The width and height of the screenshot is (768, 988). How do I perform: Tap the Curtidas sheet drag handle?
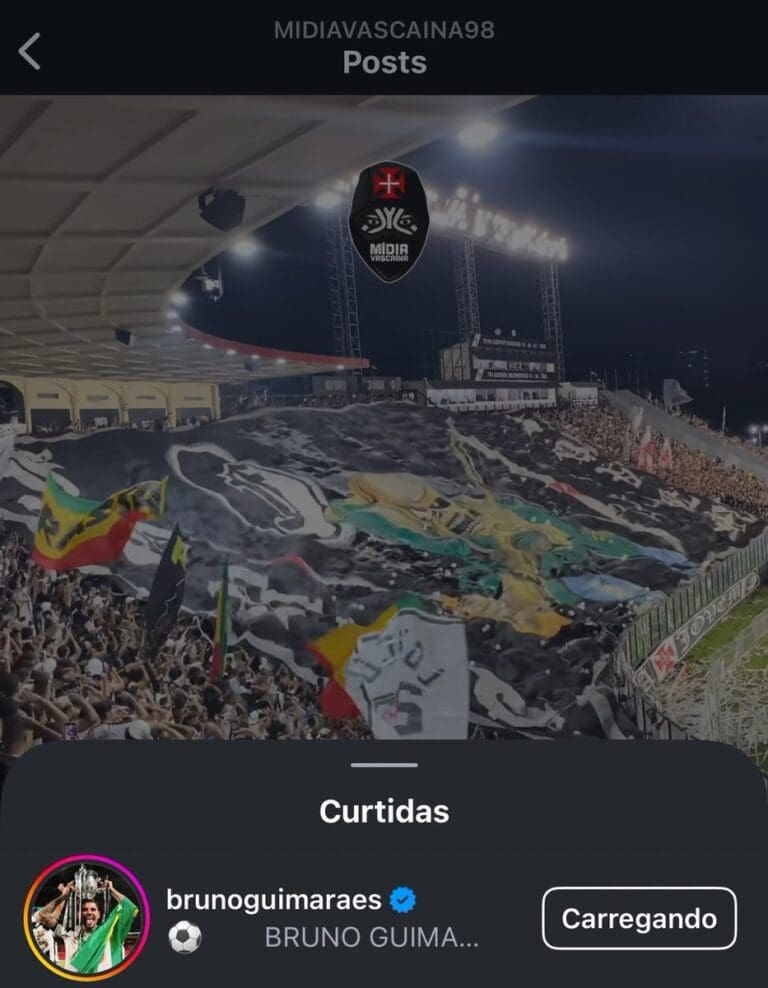(x=384, y=765)
